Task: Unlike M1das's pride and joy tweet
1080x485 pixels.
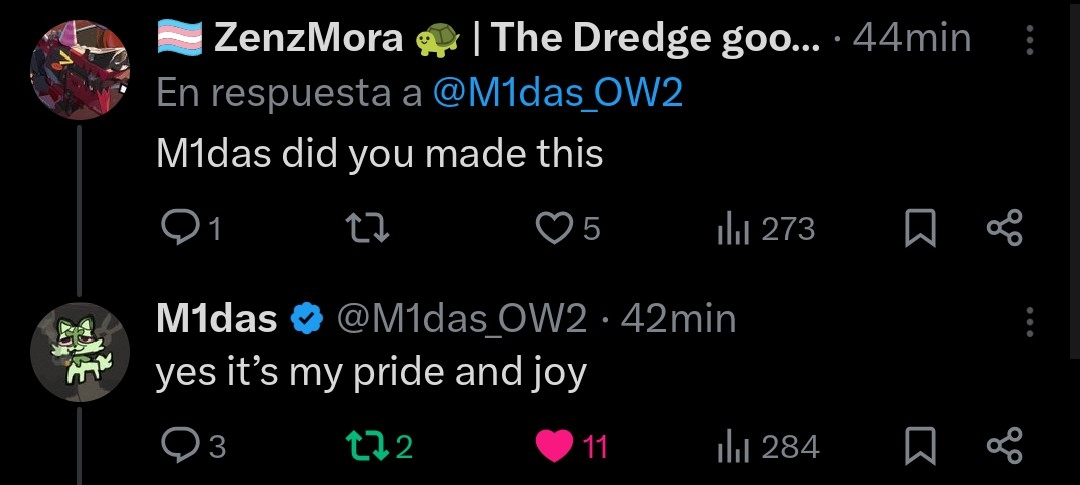Action: (553, 446)
